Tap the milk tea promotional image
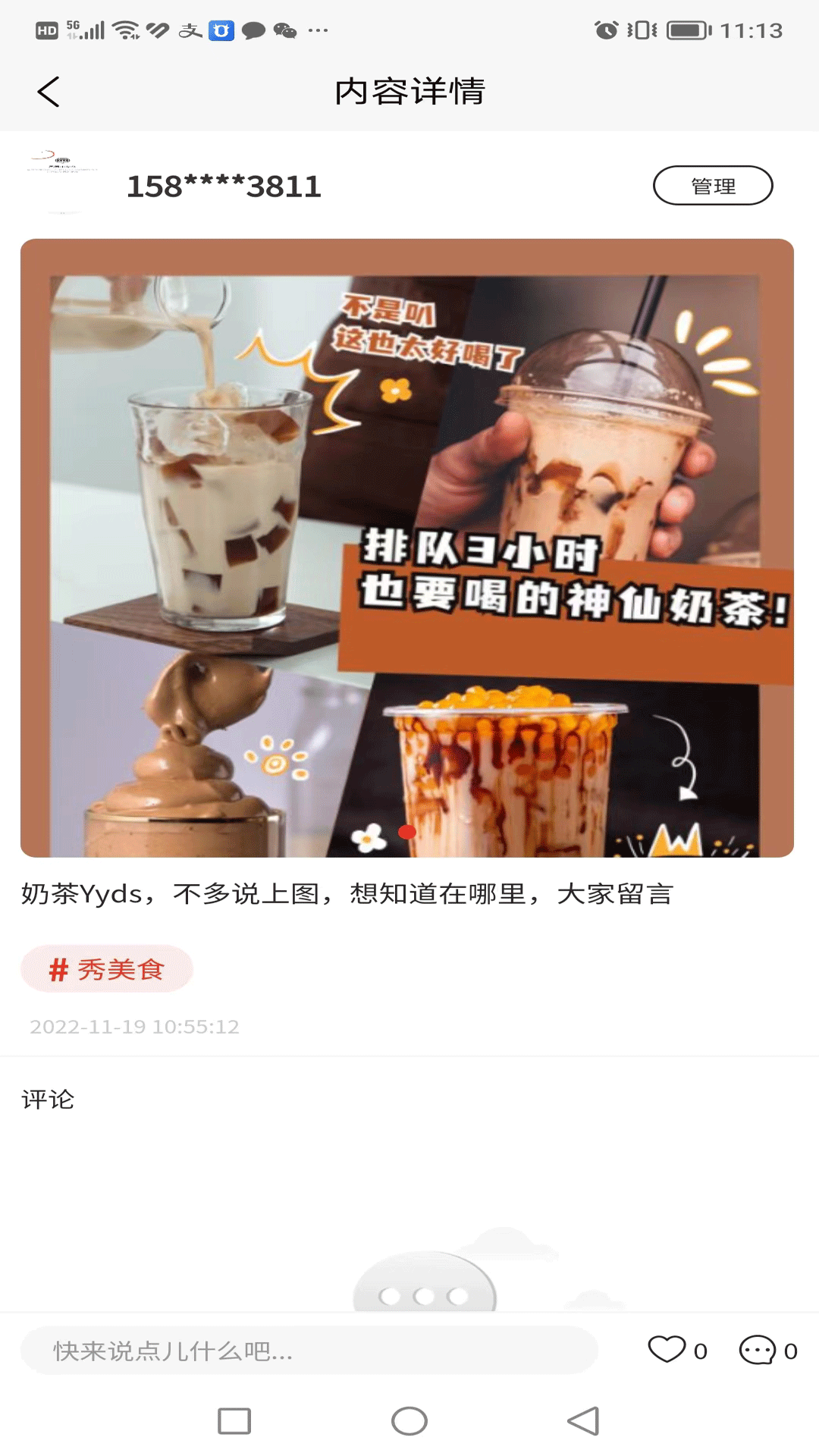 pyautogui.click(x=409, y=550)
